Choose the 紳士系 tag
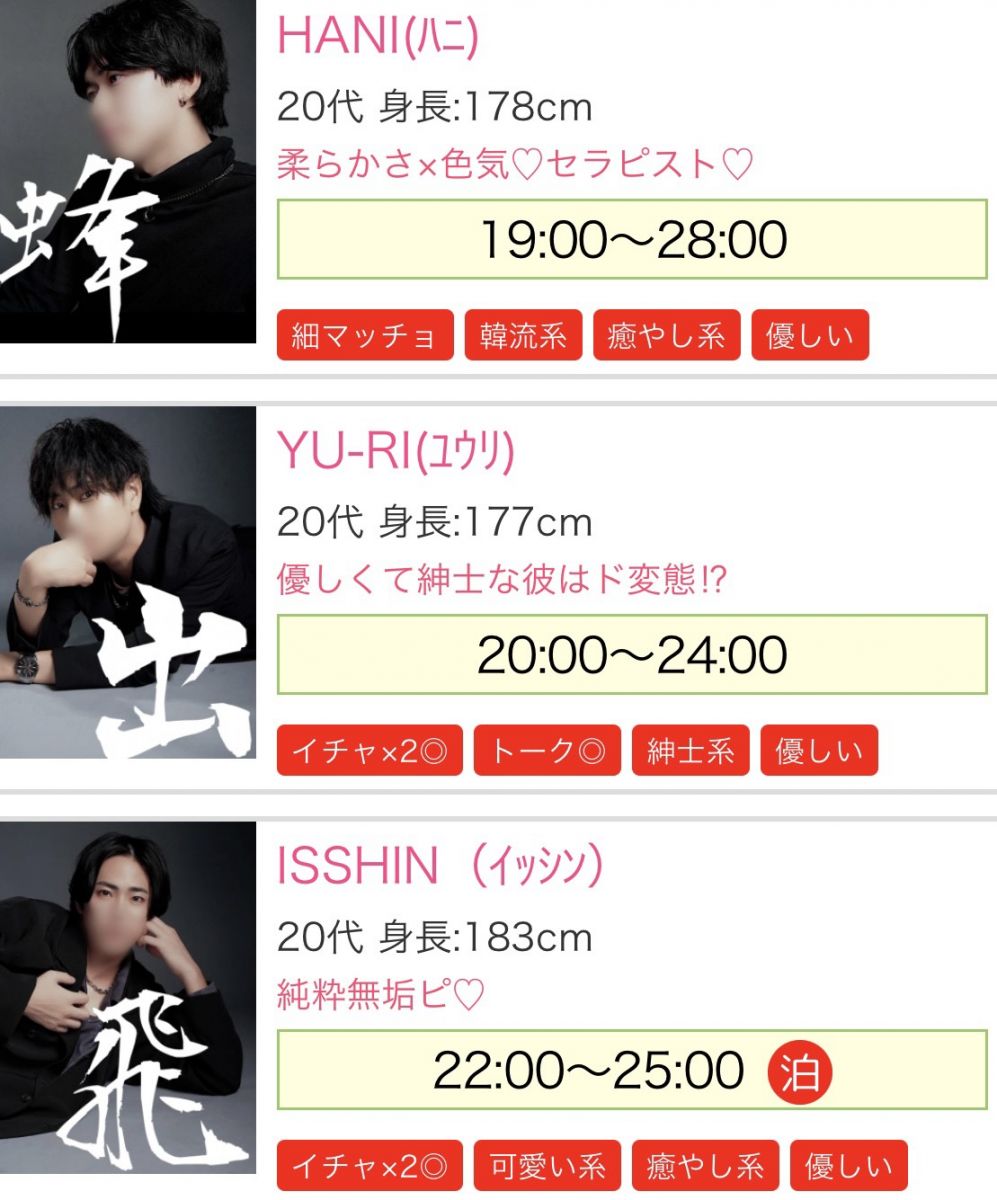 tap(691, 751)
